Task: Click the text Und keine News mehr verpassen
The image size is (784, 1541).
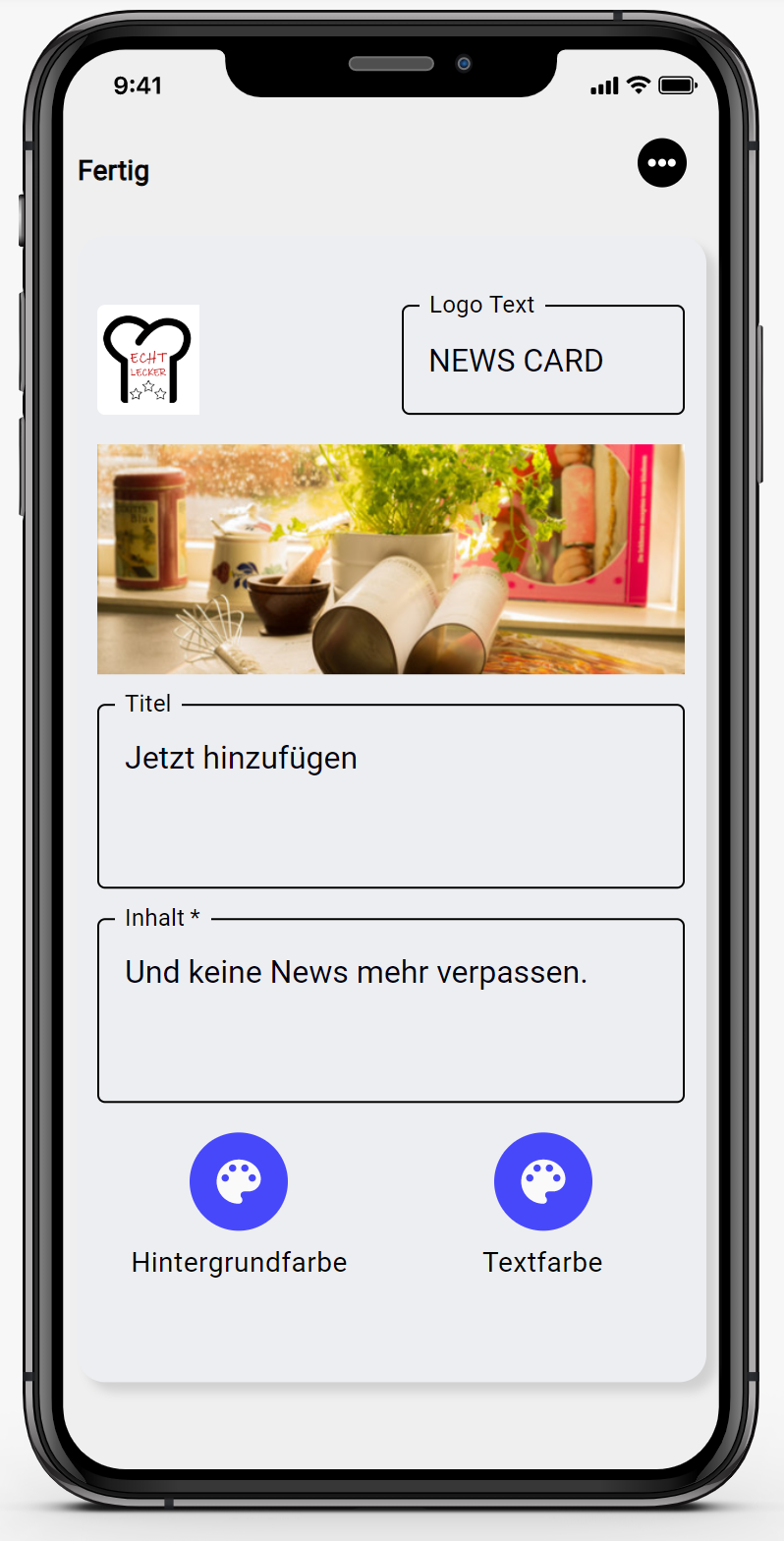Action: 356,972
